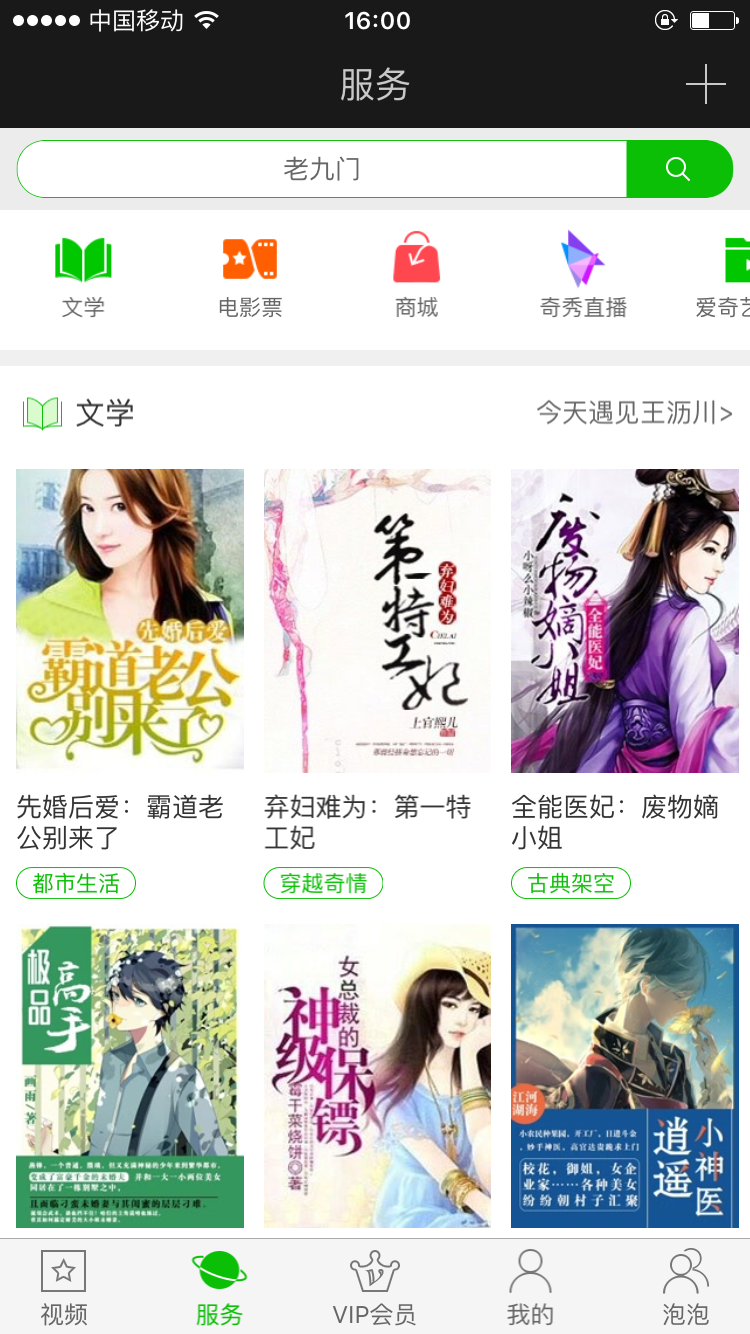Open the 第一特工妃 book cover
This screenshot has width=750, height=1334.
click(377, 620)
